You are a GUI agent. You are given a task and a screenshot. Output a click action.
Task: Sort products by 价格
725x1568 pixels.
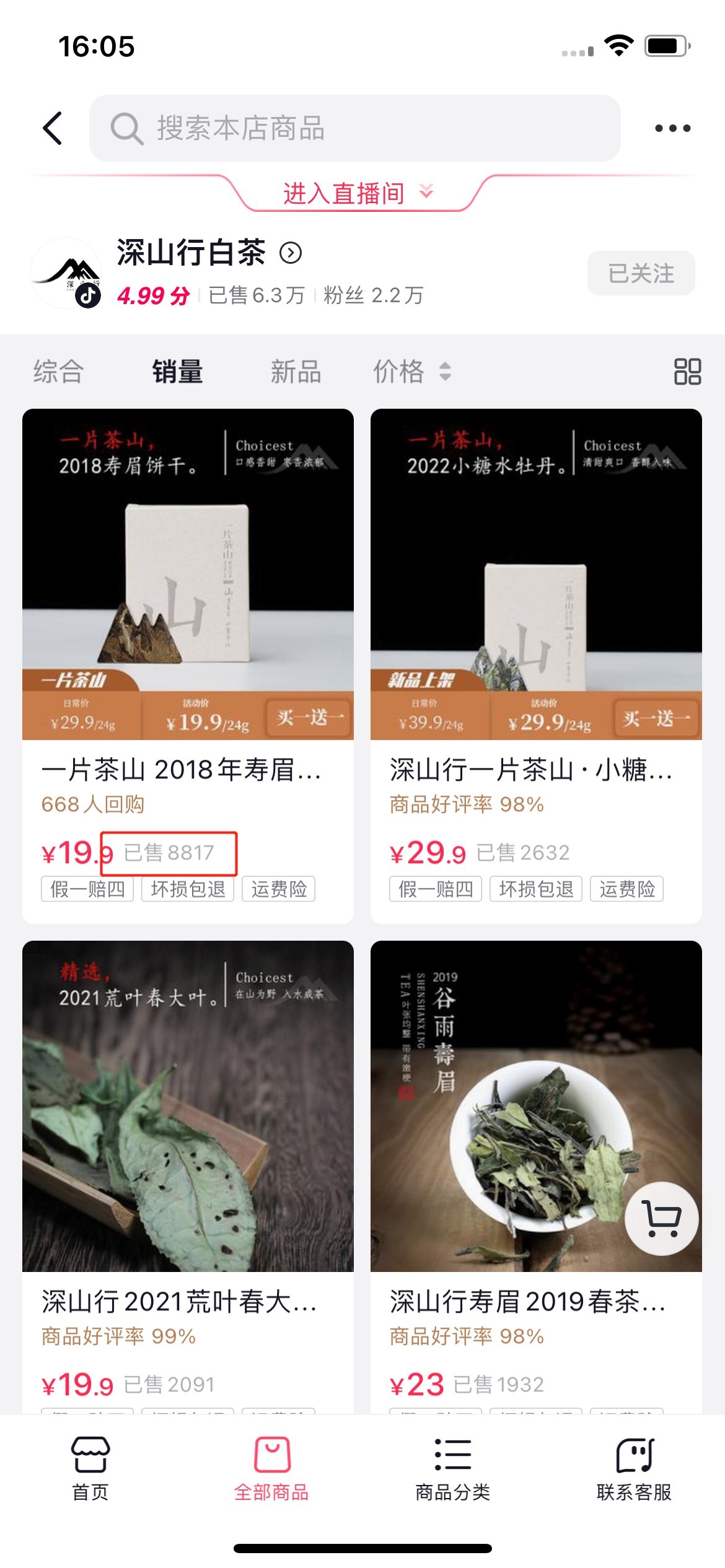click(x=411, y=372)
